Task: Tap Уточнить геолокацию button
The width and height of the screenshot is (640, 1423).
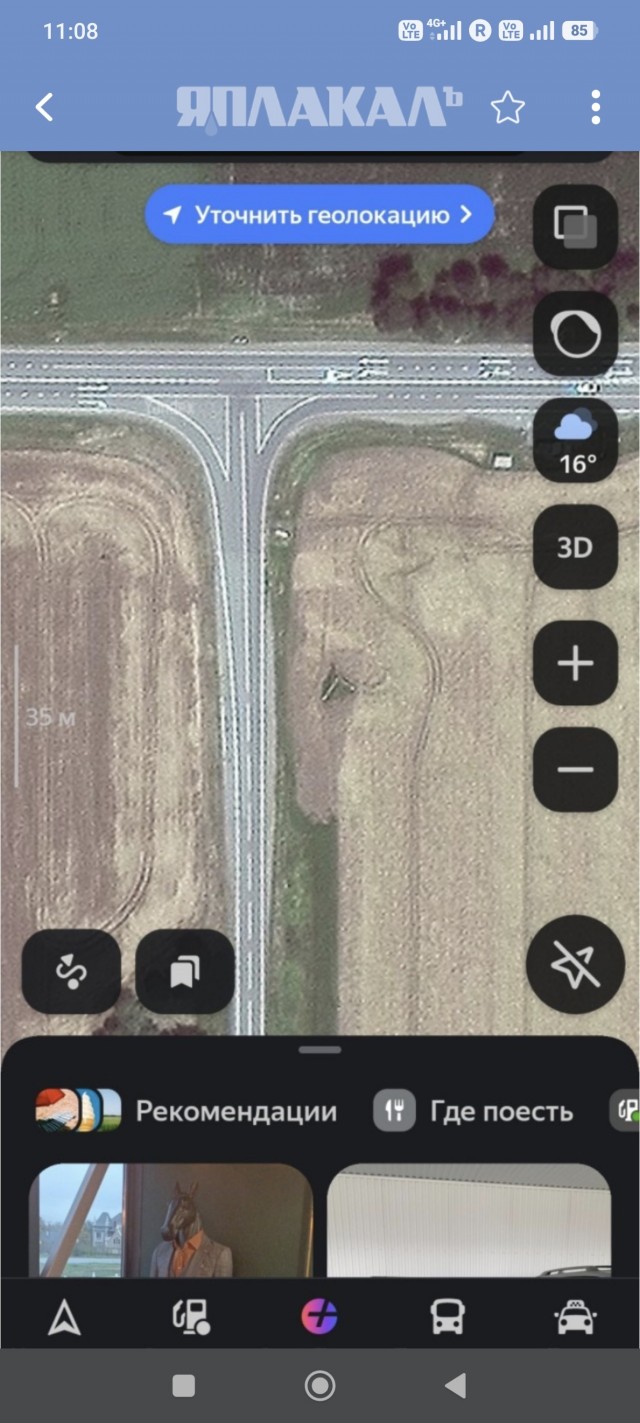Action: [x=320, y=214]
